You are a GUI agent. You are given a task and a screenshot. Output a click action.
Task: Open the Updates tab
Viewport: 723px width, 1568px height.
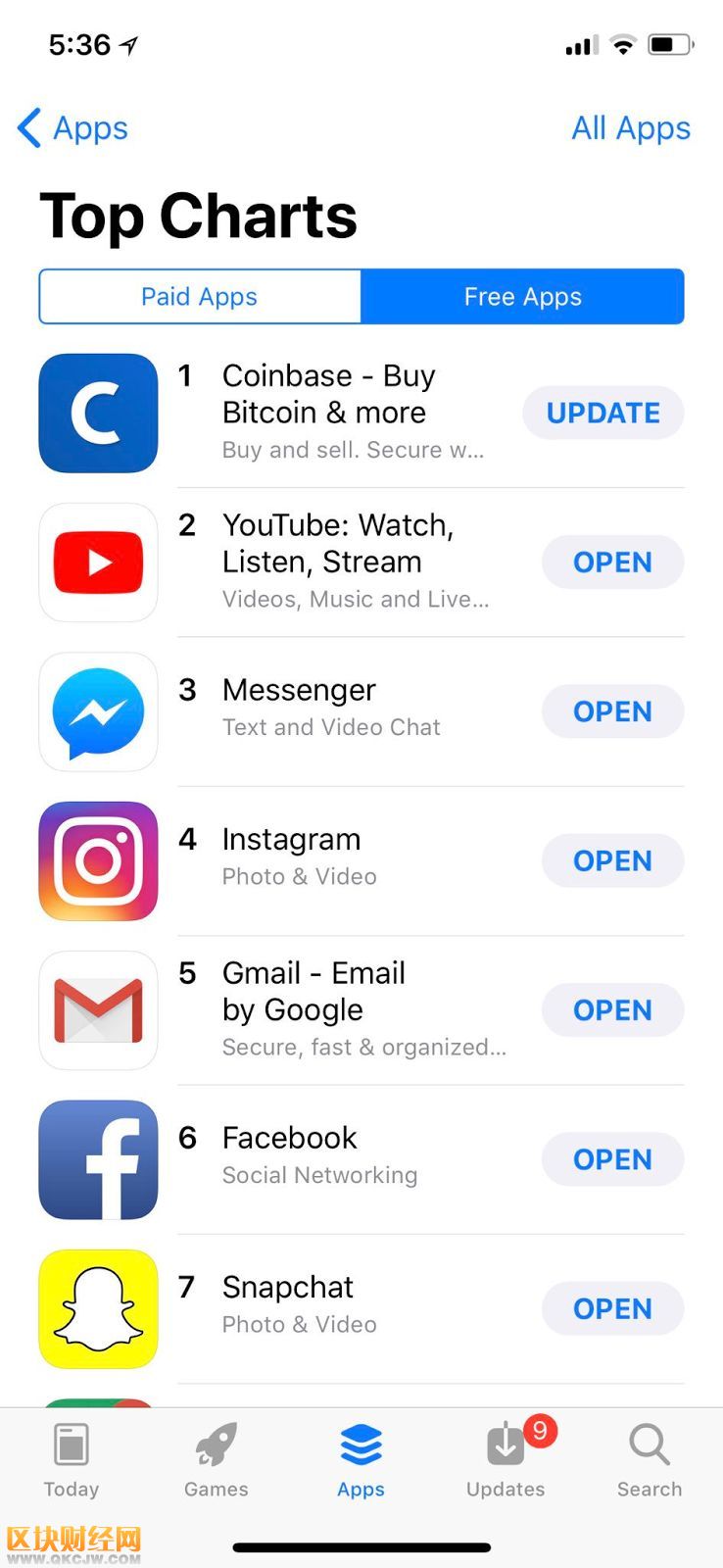[x=506, y=1459]
